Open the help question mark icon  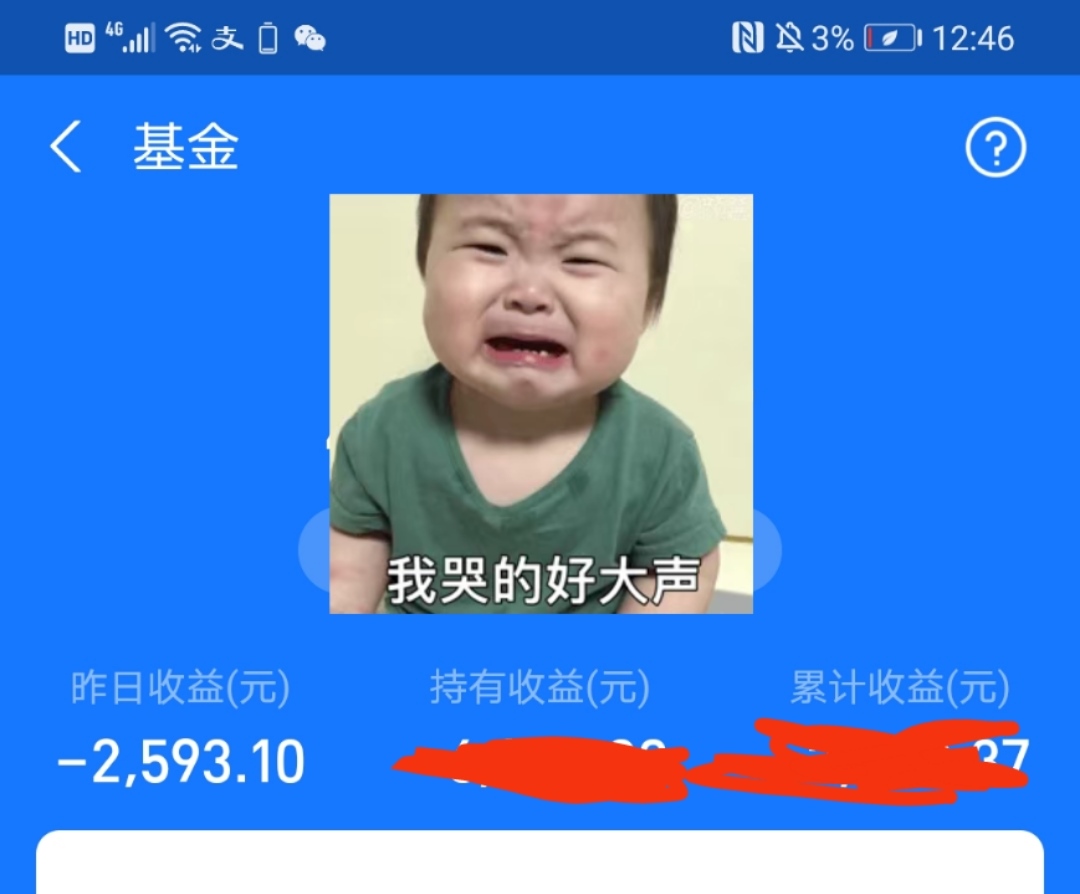(x=995, y=149)
